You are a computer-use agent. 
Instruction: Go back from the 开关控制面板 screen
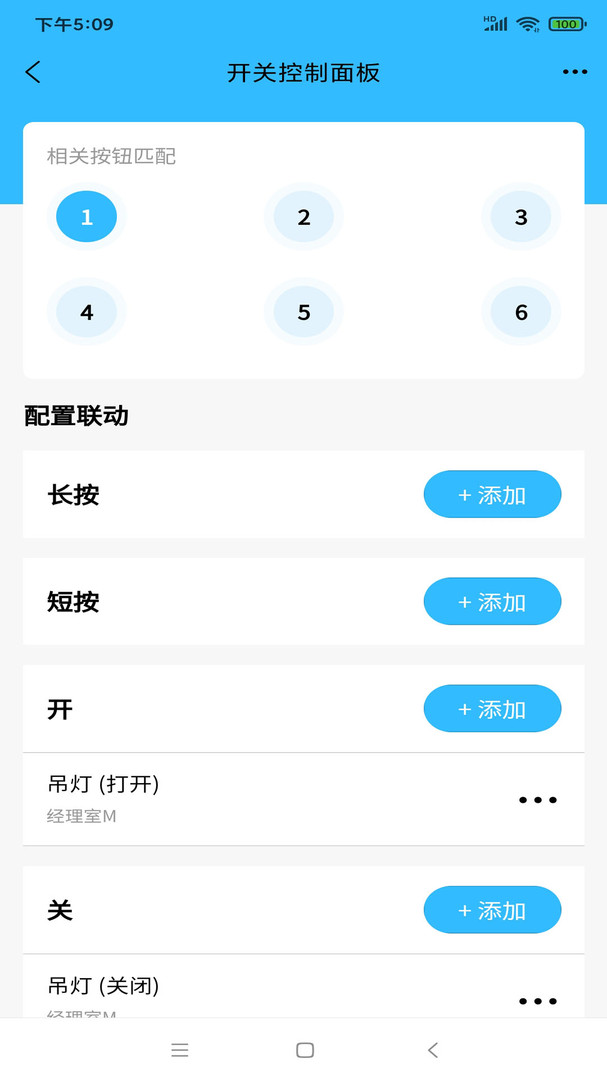click(33, 72)
